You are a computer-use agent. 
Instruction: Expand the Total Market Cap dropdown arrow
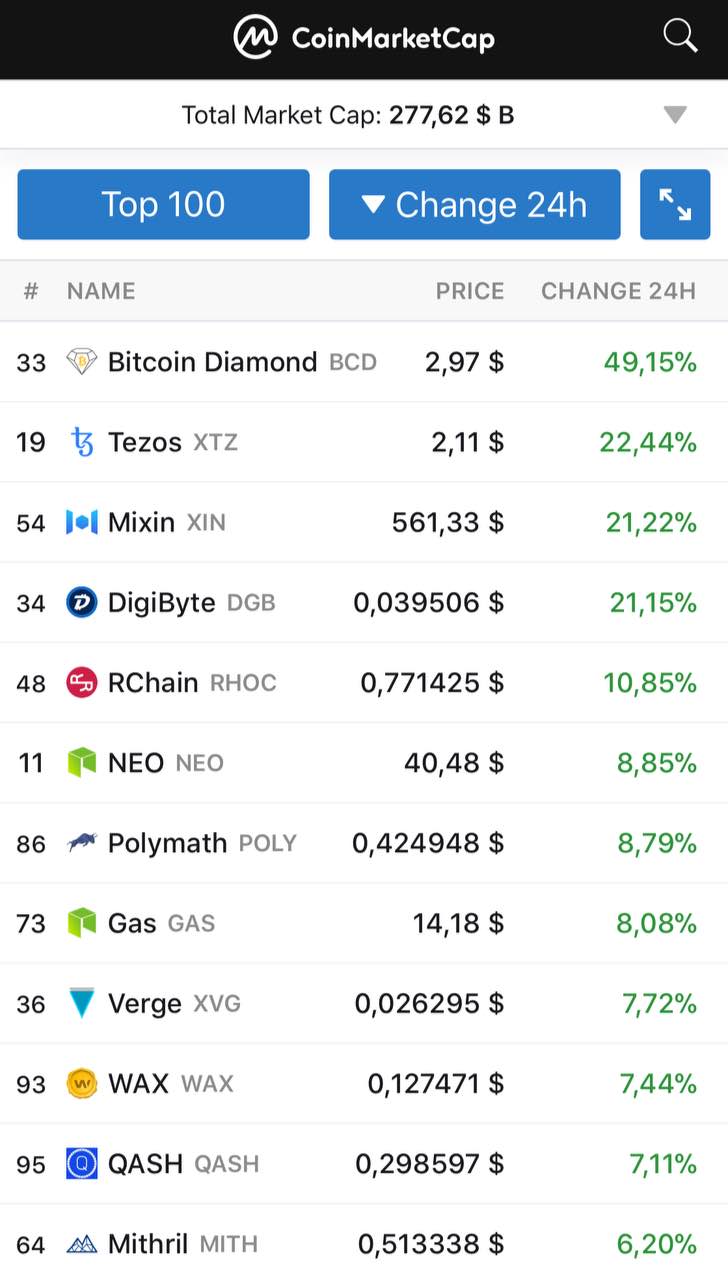tap(675, 115)
